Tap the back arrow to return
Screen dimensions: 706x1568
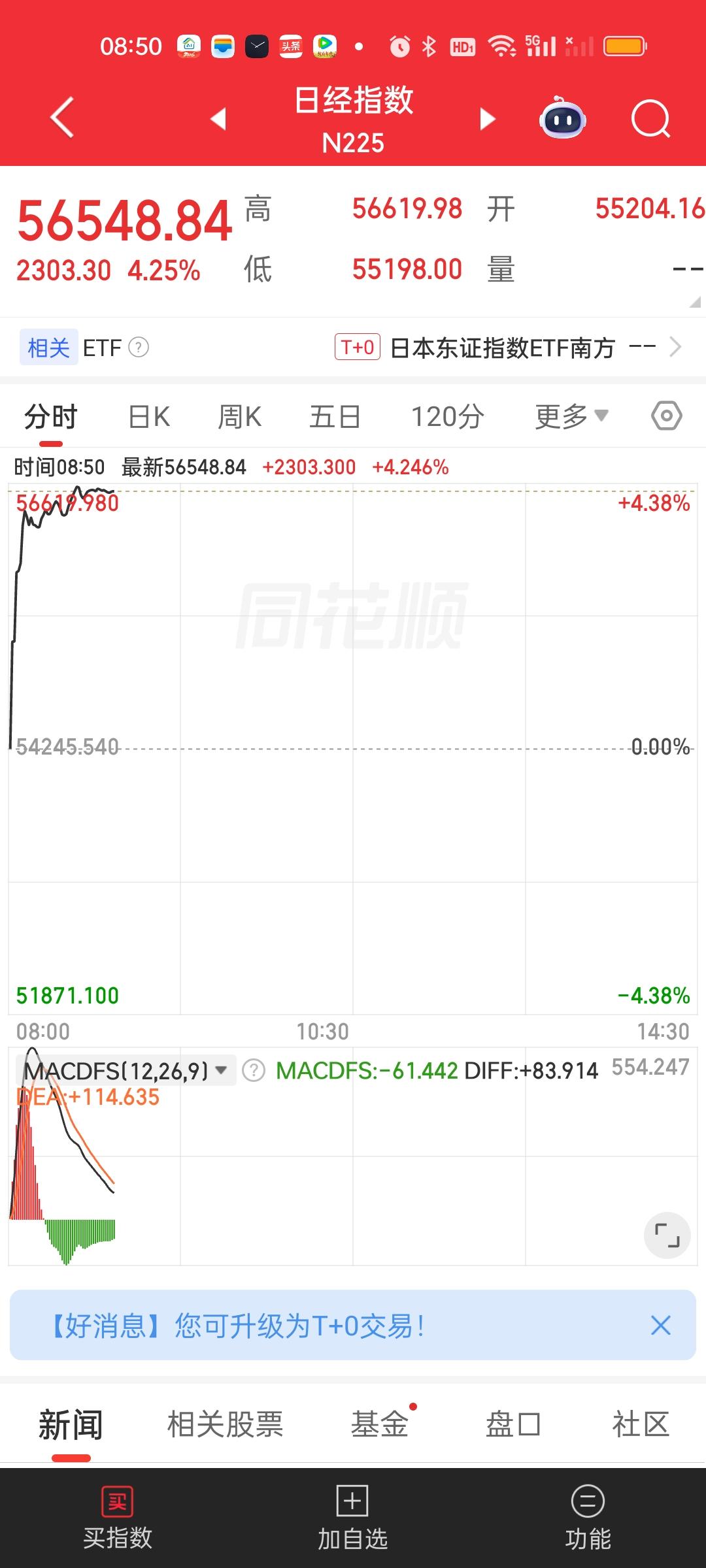click(62, 119)
